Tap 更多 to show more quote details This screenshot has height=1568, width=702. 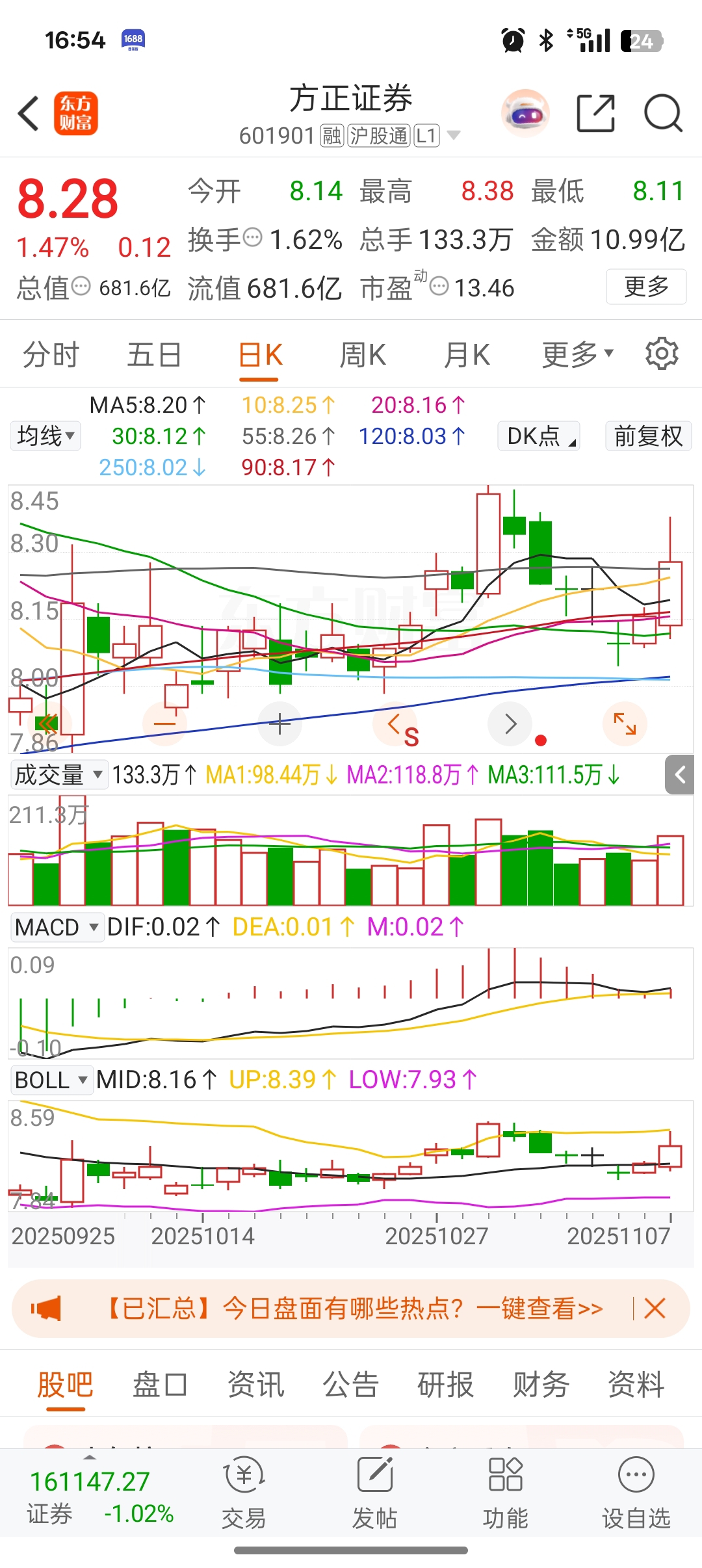646,287
